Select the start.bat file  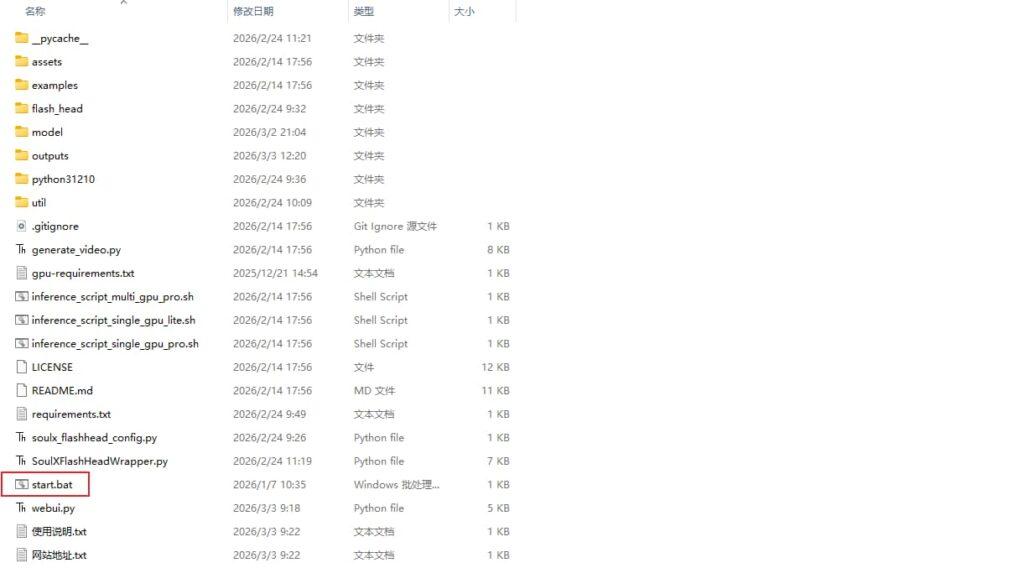pos(53,485)
